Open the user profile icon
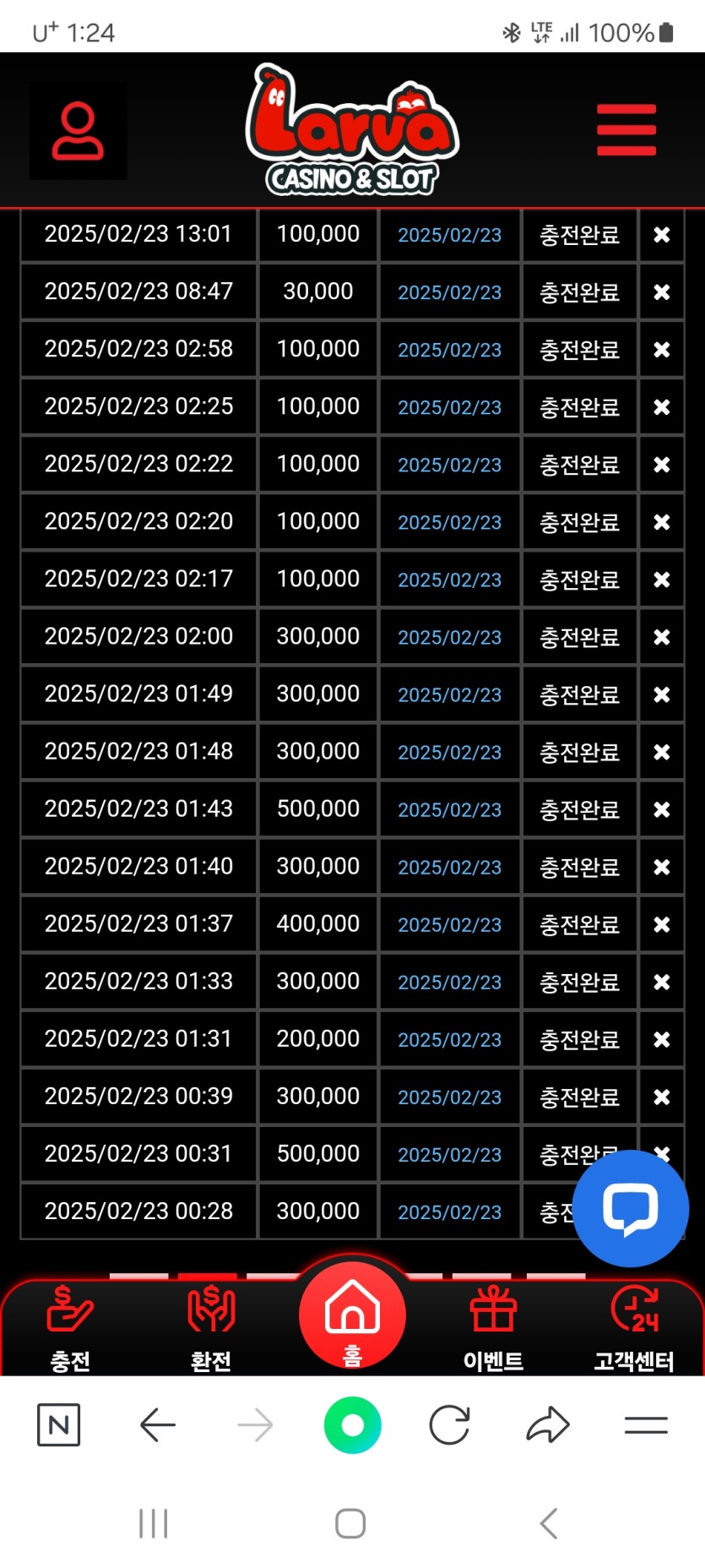Viewport: 705px width, 1568px height. (x=78, y=131)
